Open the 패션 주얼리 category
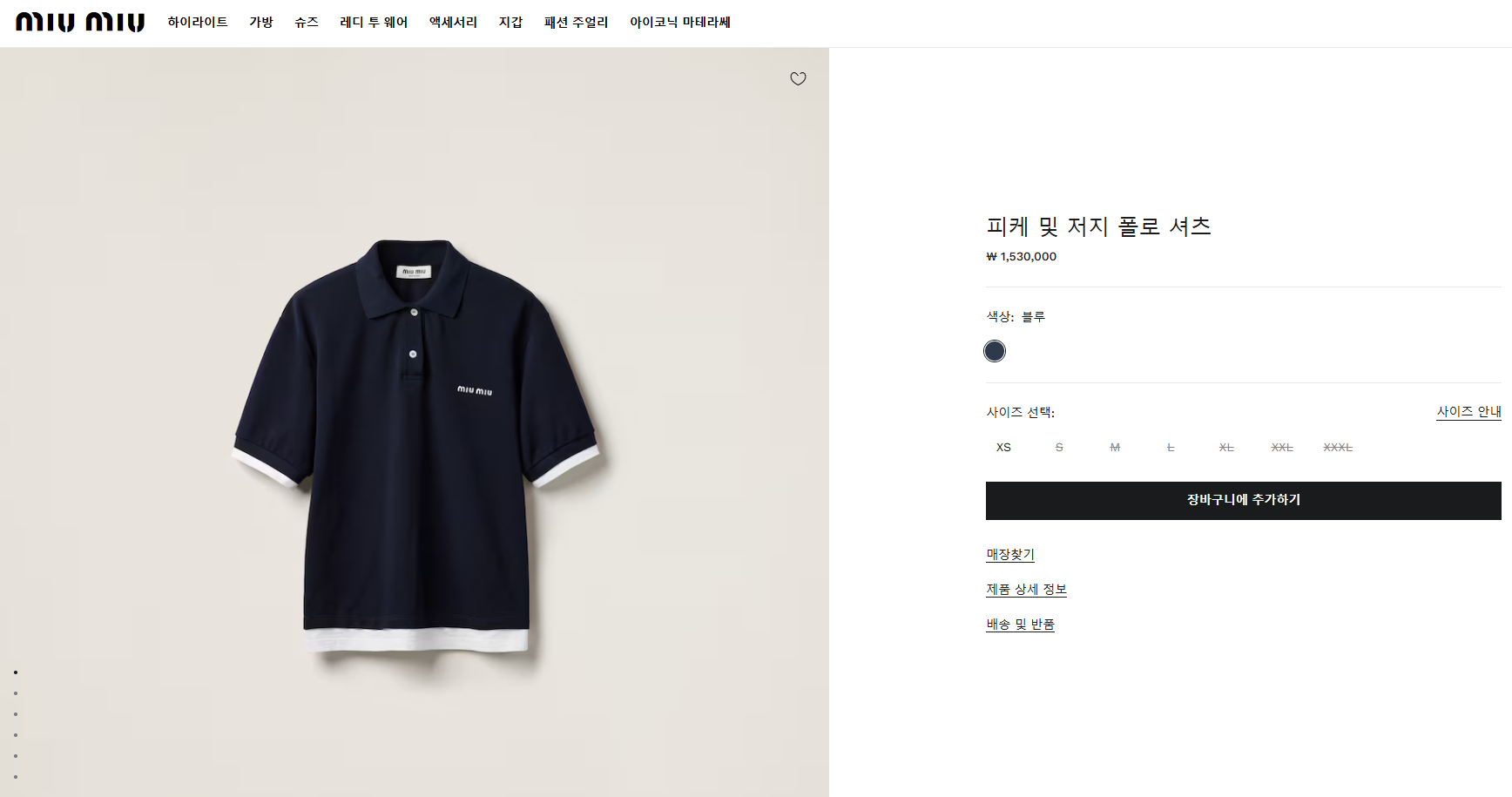Image resolution: width=1512 pixels, height=797 pixels. (x=576, y=23)
